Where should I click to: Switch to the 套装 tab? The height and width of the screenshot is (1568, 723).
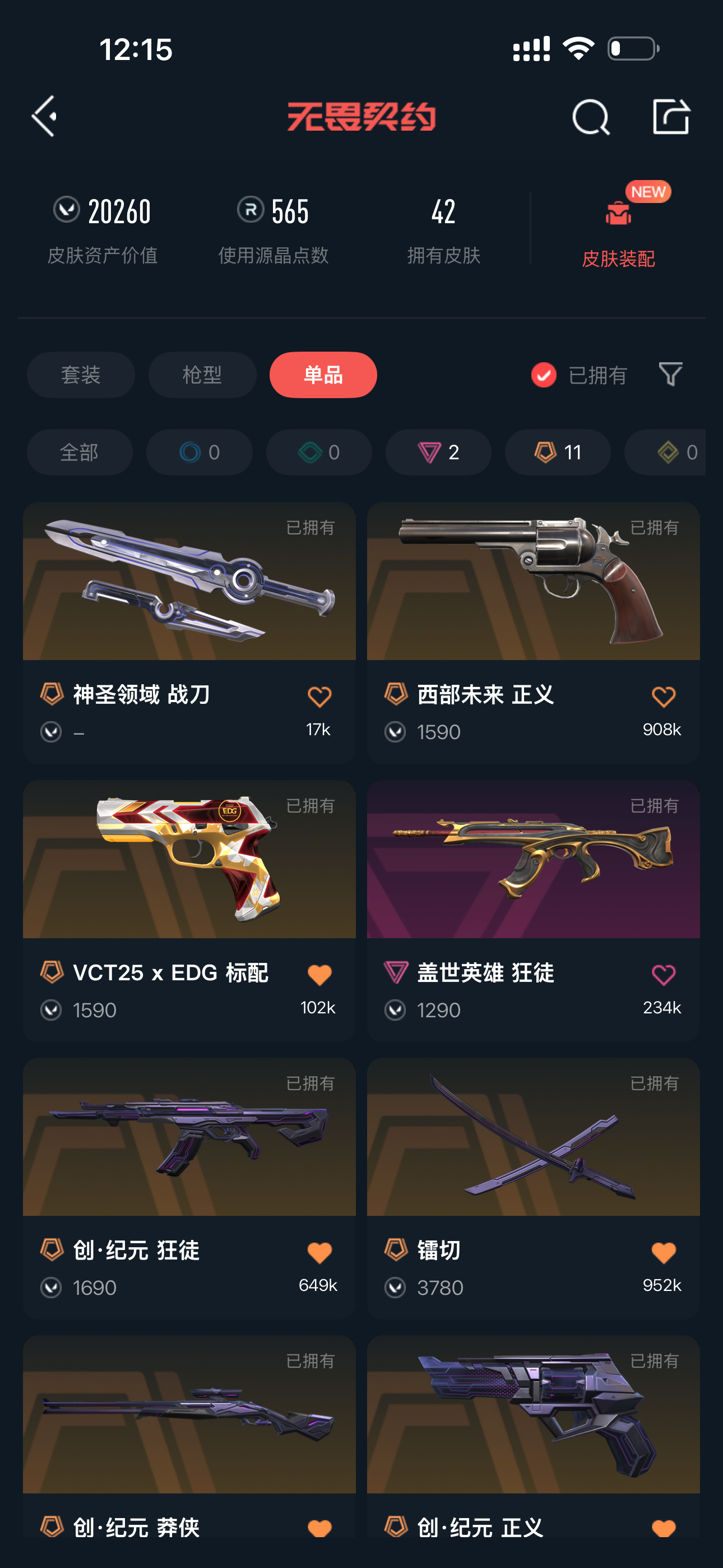click(80, 375)
